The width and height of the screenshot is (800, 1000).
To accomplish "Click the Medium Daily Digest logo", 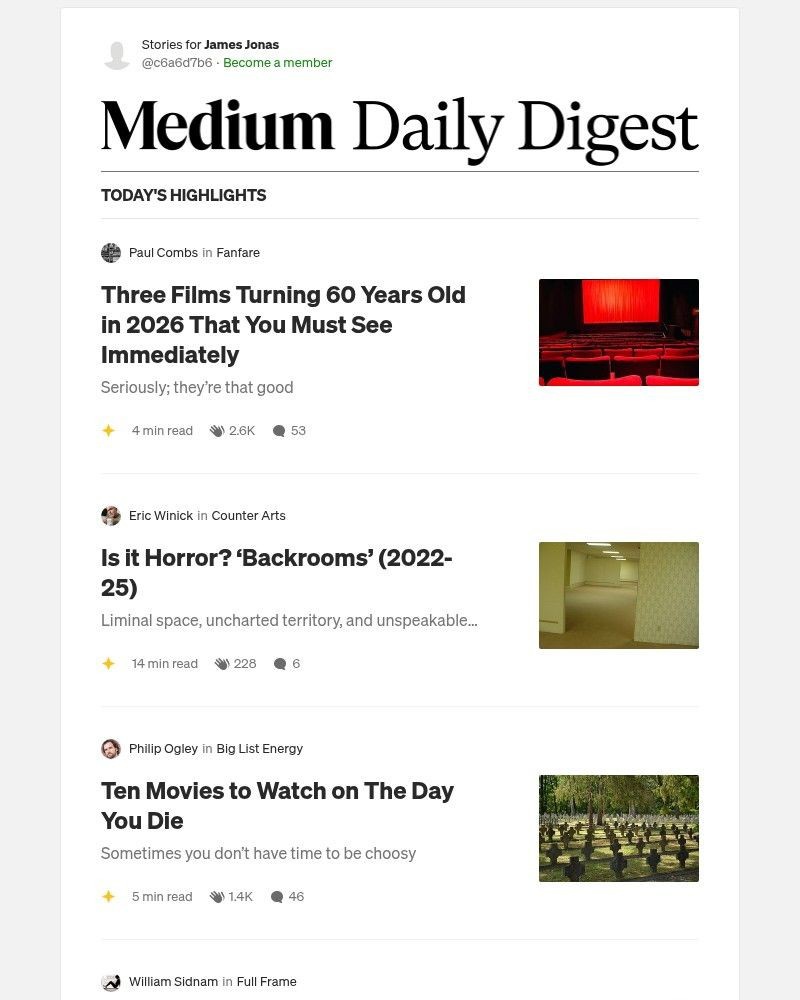I will (x=399, y=125).
